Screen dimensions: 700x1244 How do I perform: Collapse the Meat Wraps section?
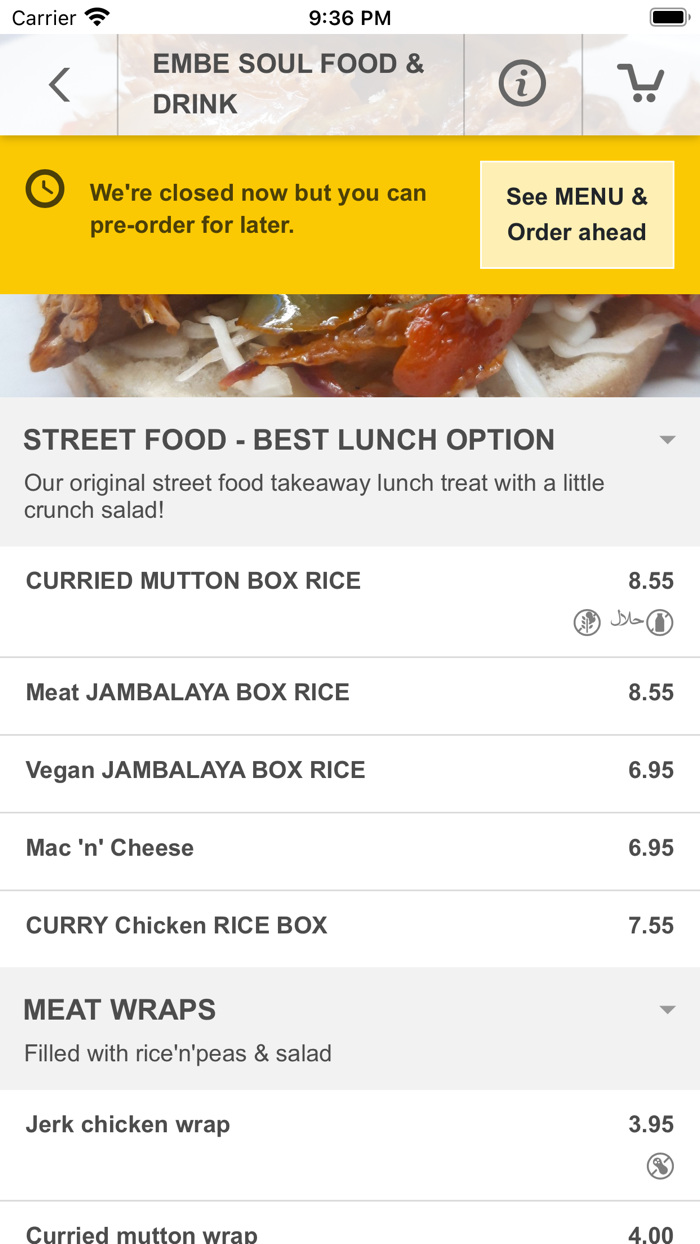point(667,1010)
